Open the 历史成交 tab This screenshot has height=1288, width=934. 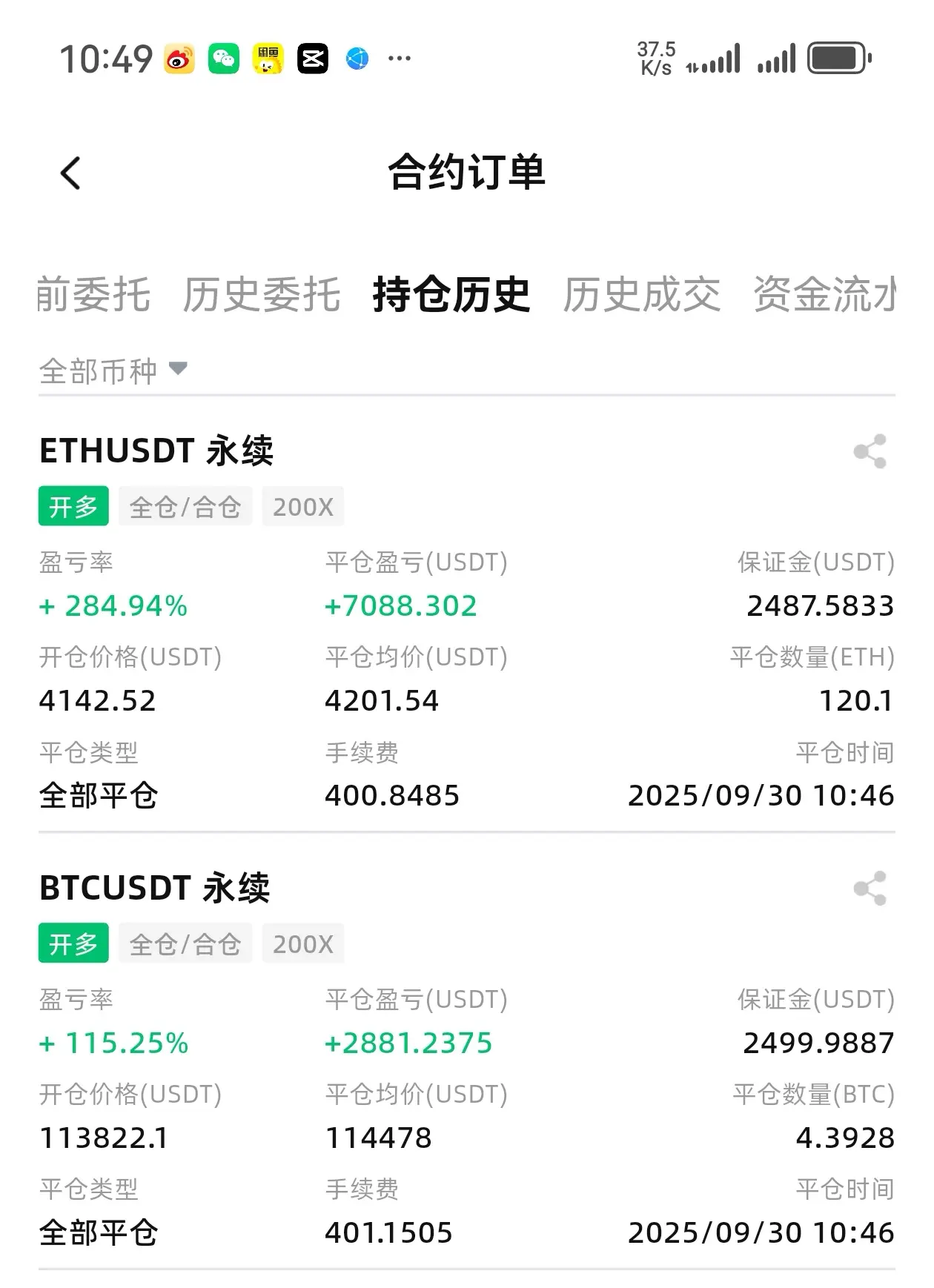(641, 295)
